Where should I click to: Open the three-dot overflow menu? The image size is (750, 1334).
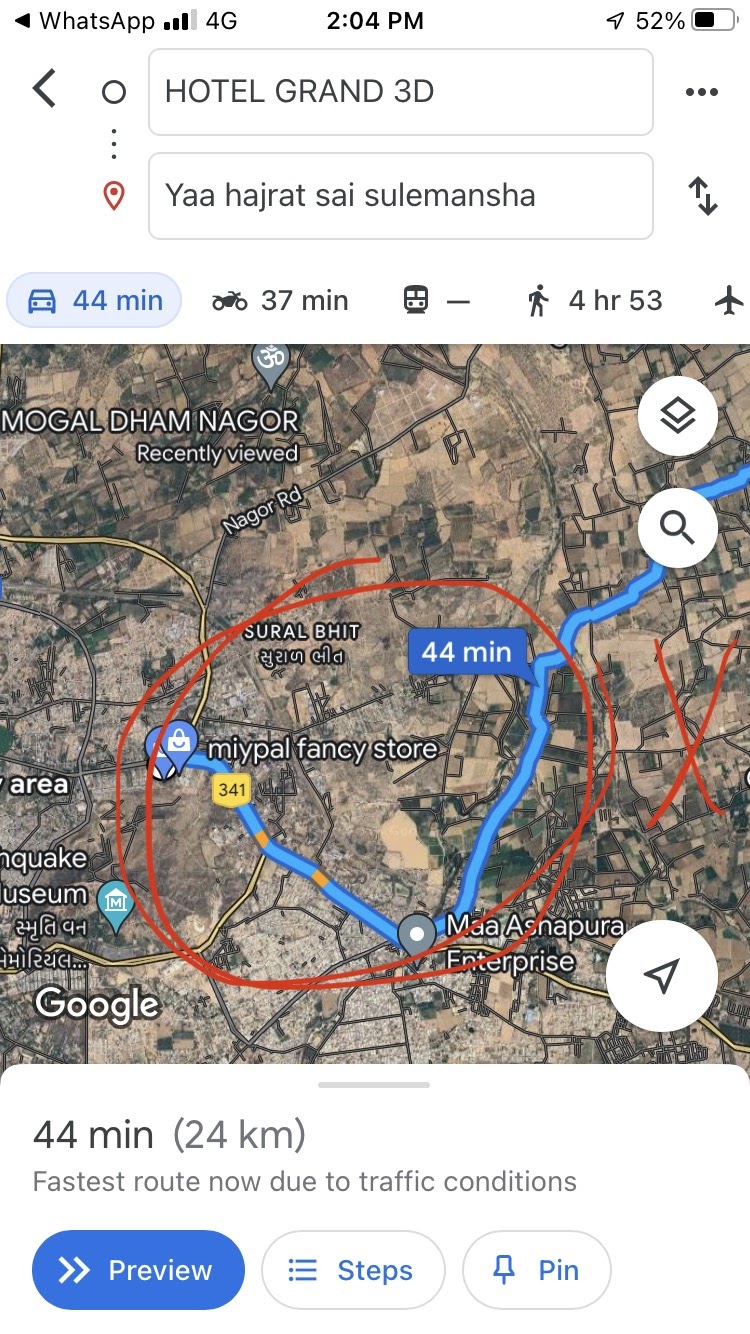pos(702,92)
